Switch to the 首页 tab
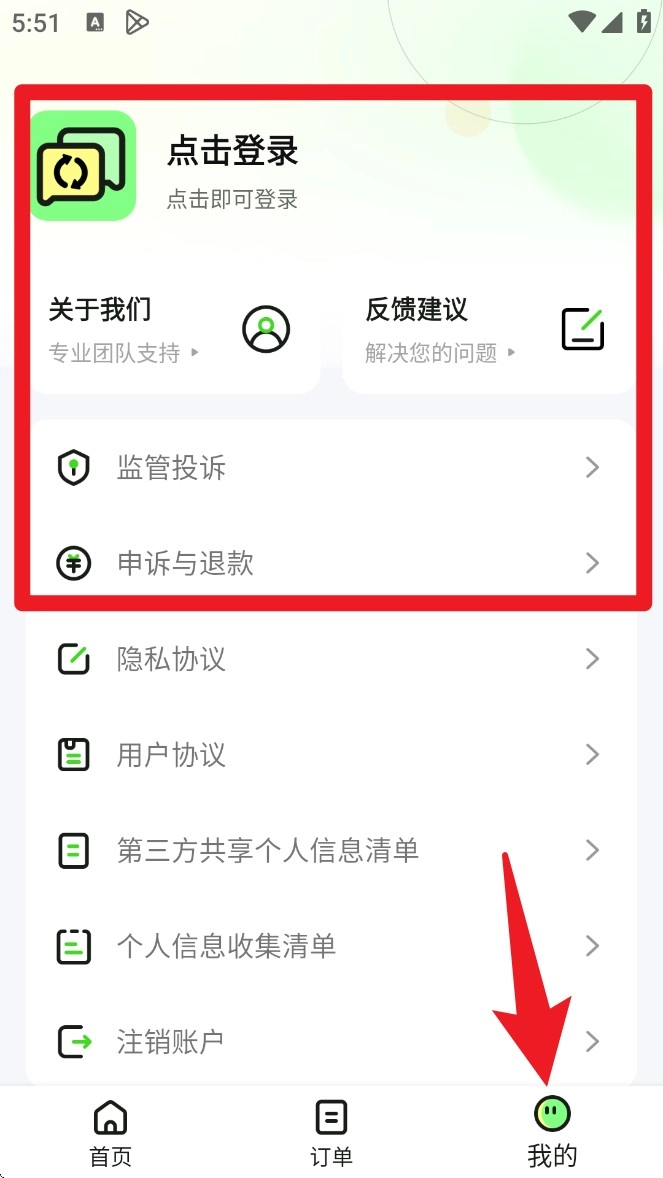This screenshot has width=663, height=1178. (110, 1134)
